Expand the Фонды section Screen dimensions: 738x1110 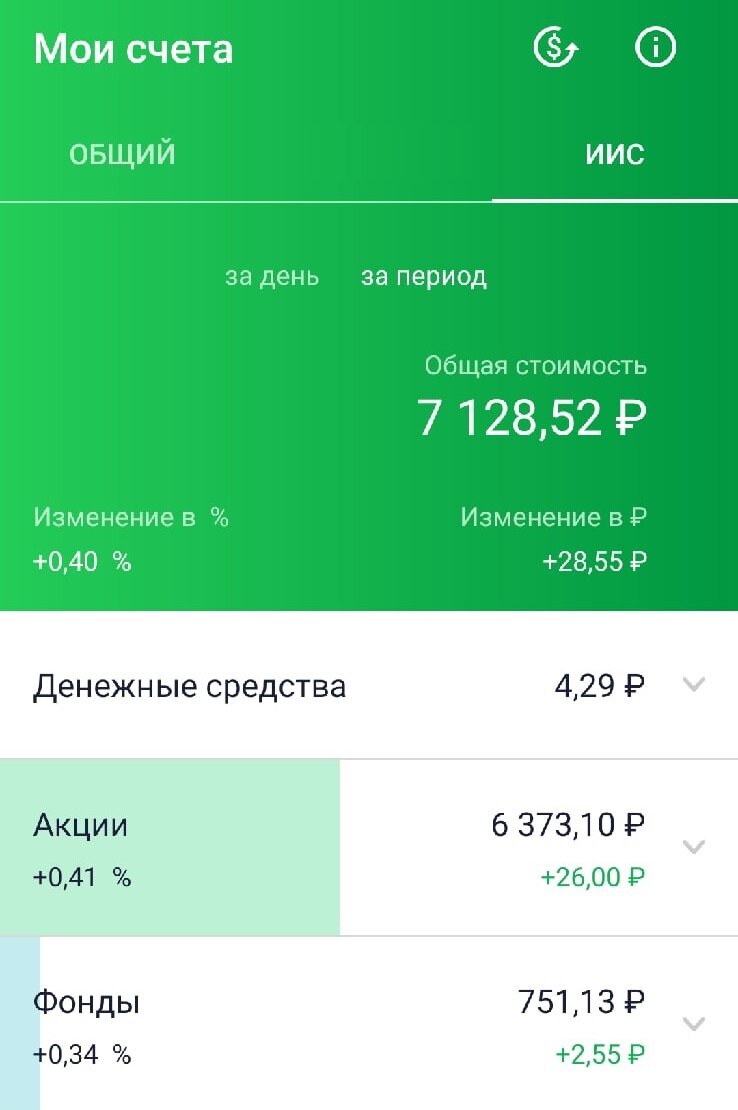(x=693, y=1024)
